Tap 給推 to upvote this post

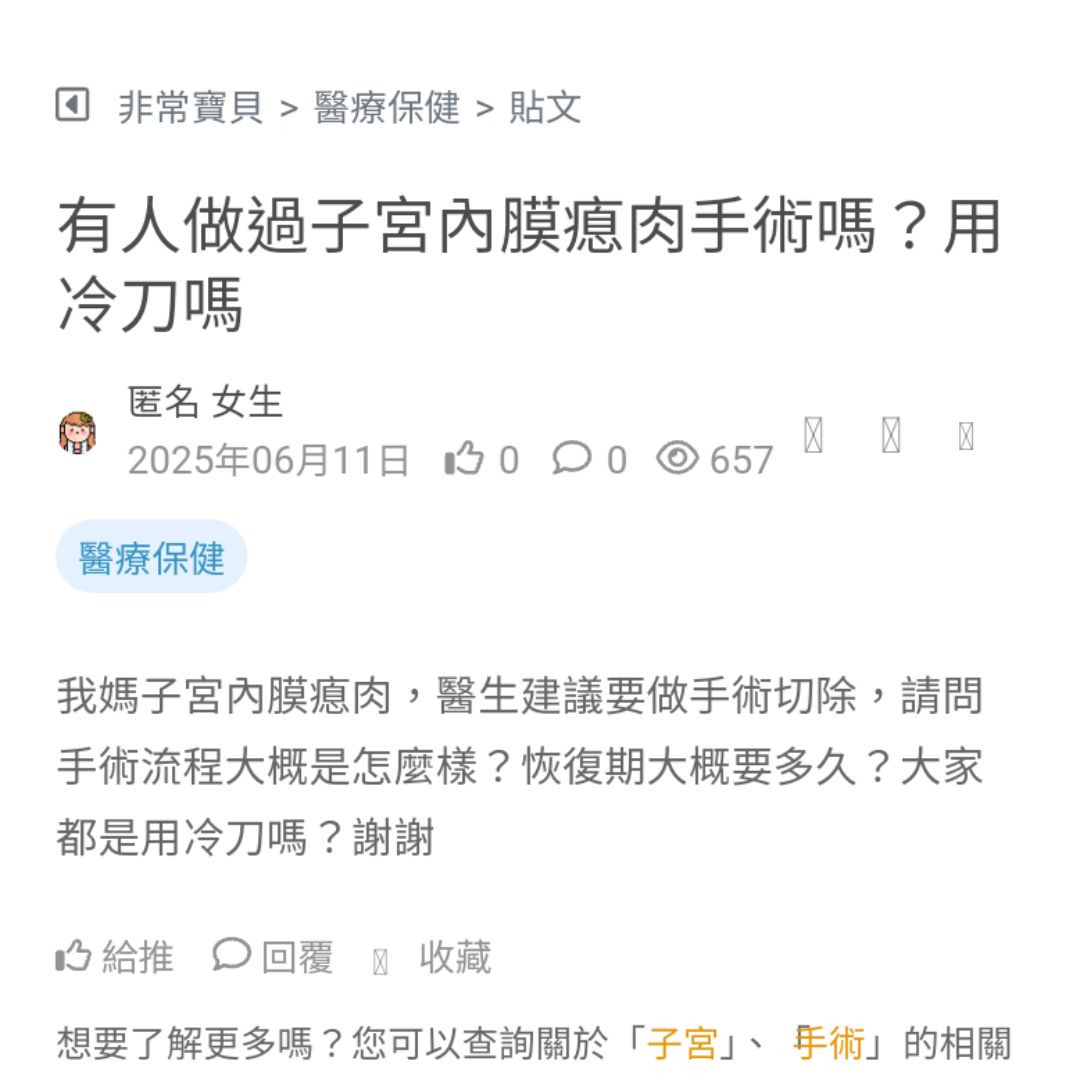click(x=115, y=958)
